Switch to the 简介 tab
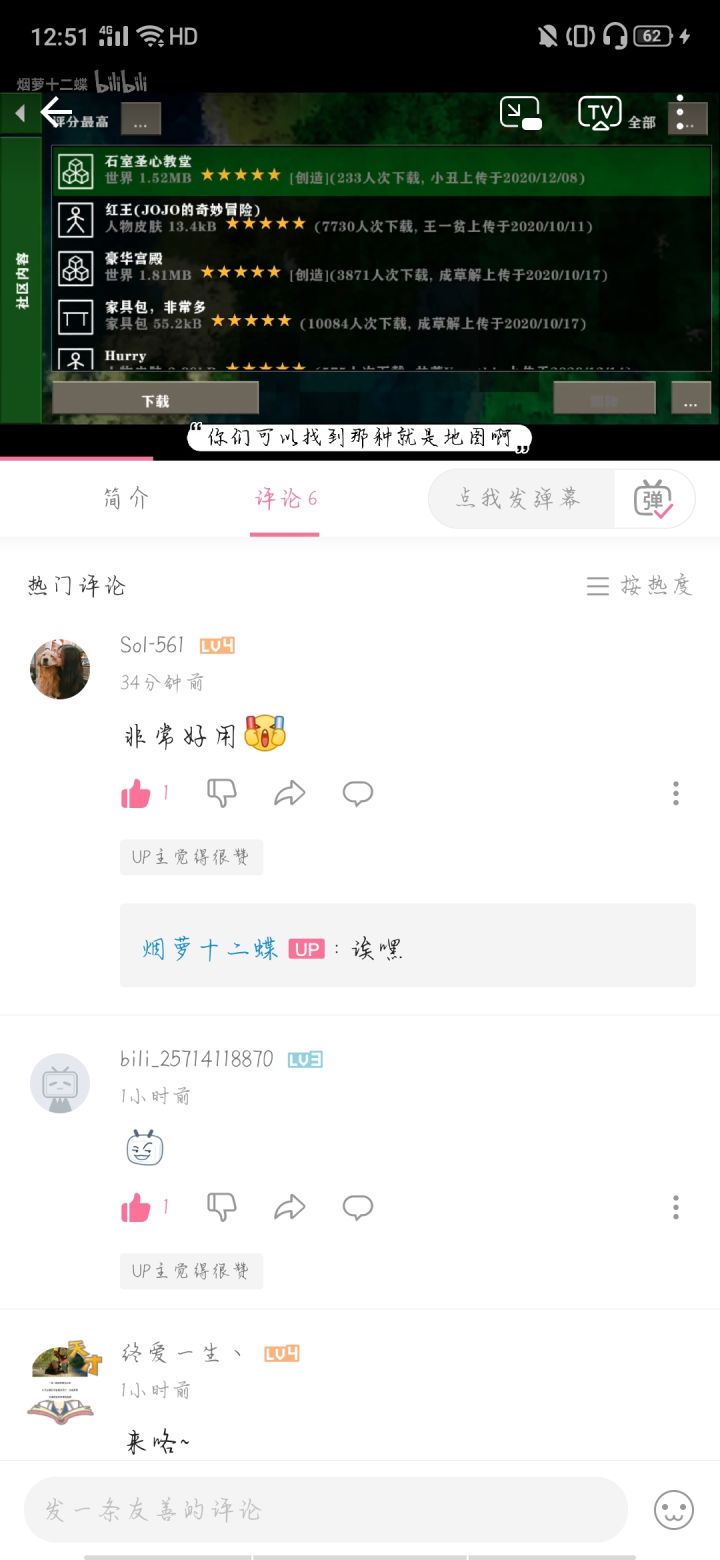720x1560 pixels. (126, 499)
